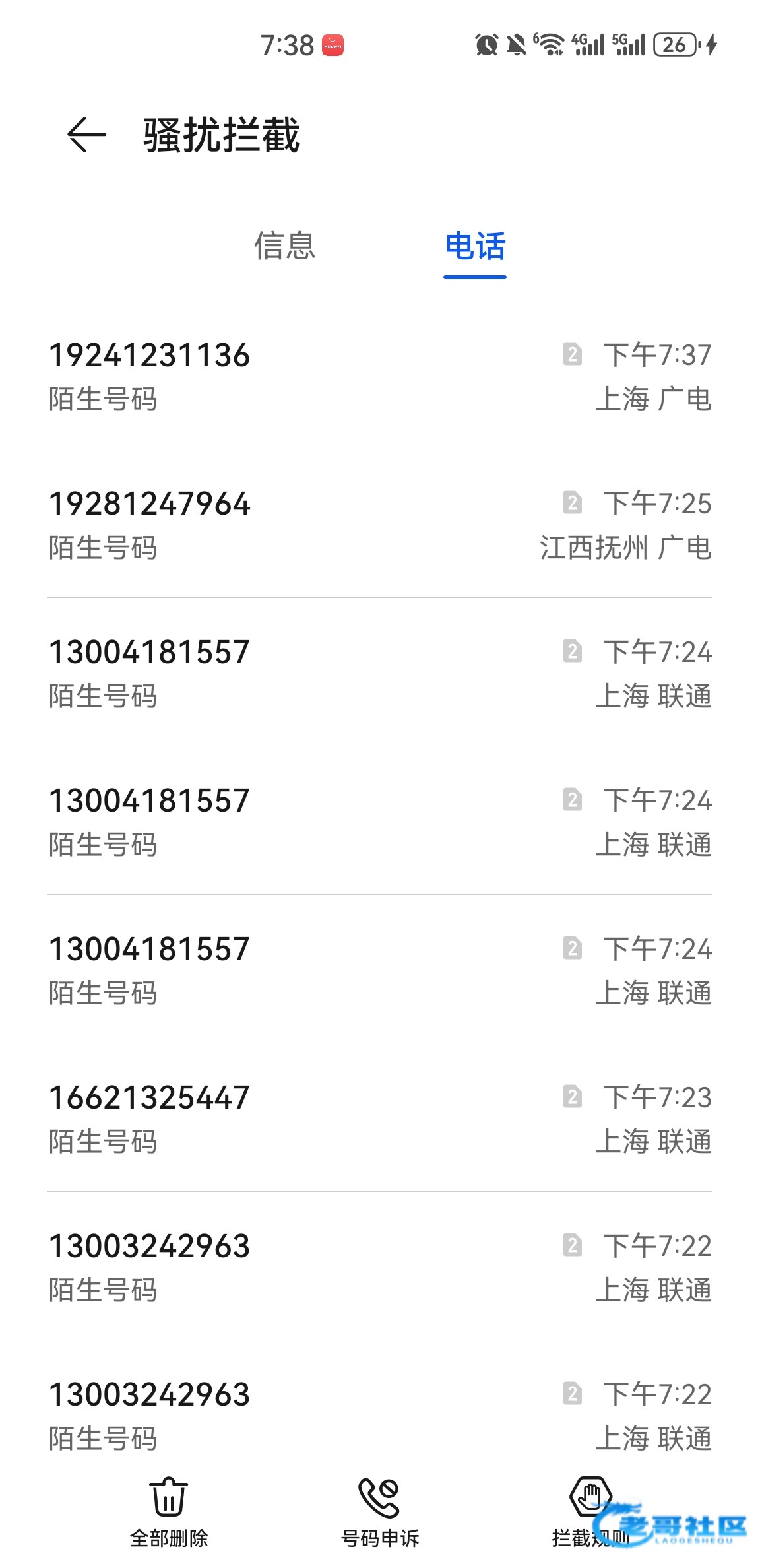Viewport: 760px width, 1568px height.
Task: Switch to the 信息 tab
Action: coord(285,246)
